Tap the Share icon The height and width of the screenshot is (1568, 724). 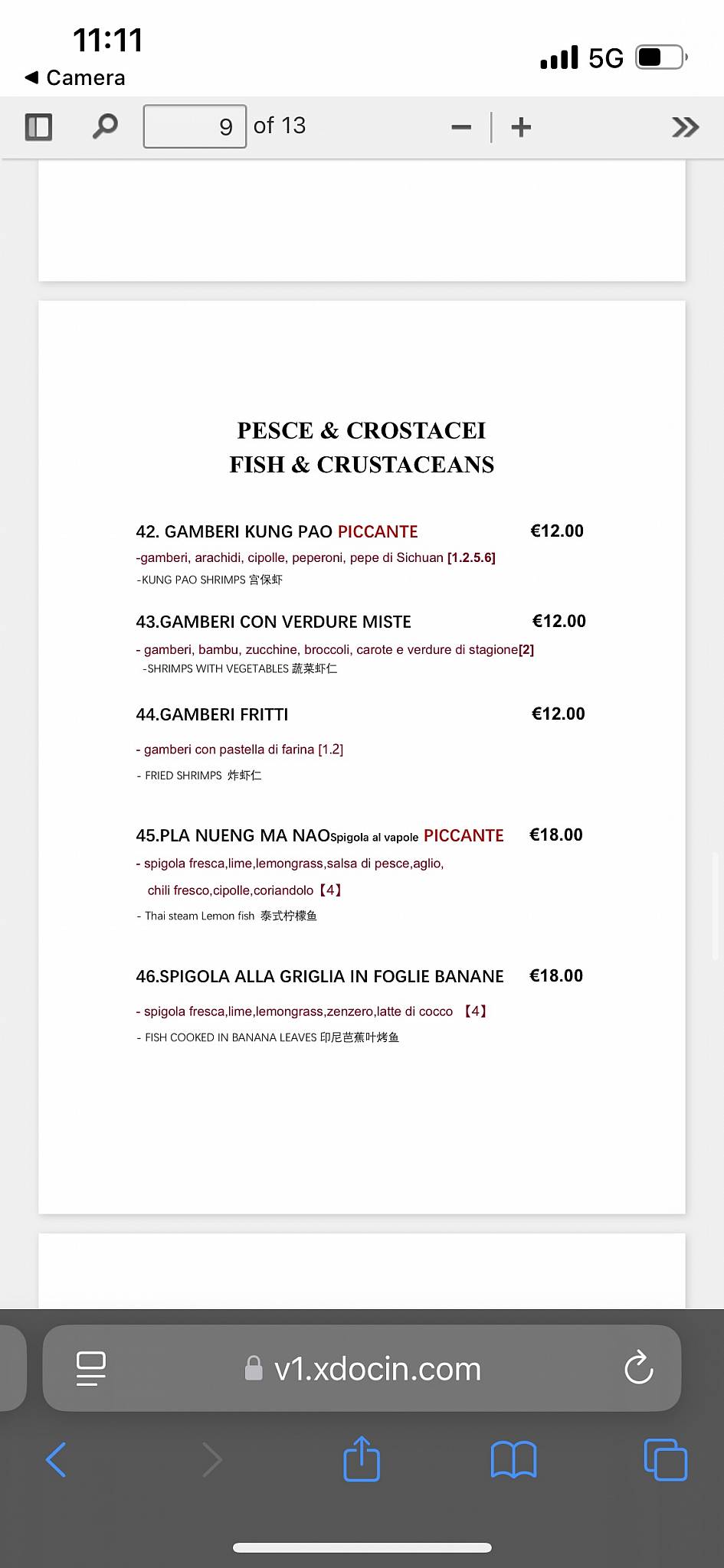pyautogui.click(x=362, y=1459)
